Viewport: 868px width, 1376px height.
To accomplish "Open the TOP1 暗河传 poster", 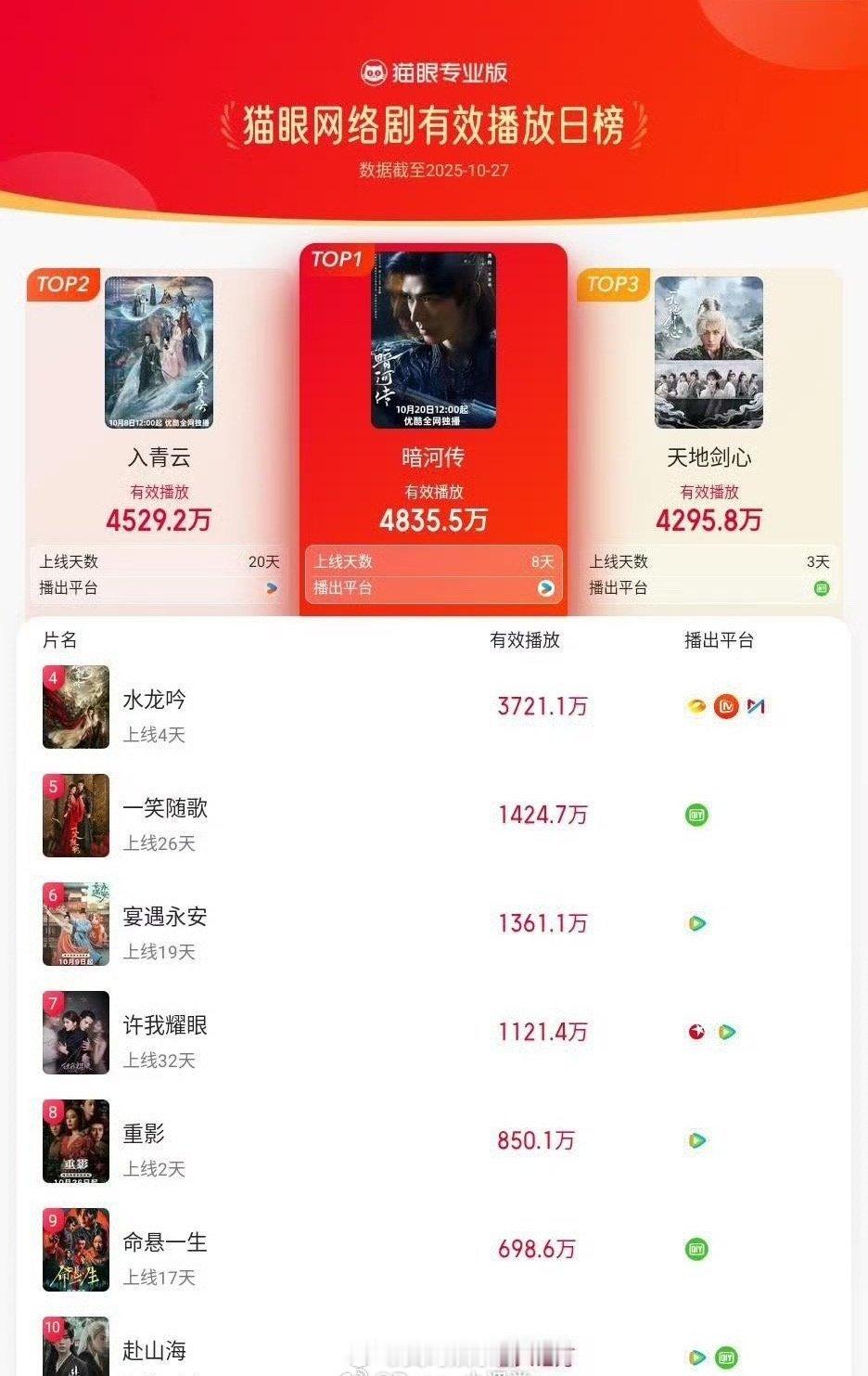I will (434, 343).
